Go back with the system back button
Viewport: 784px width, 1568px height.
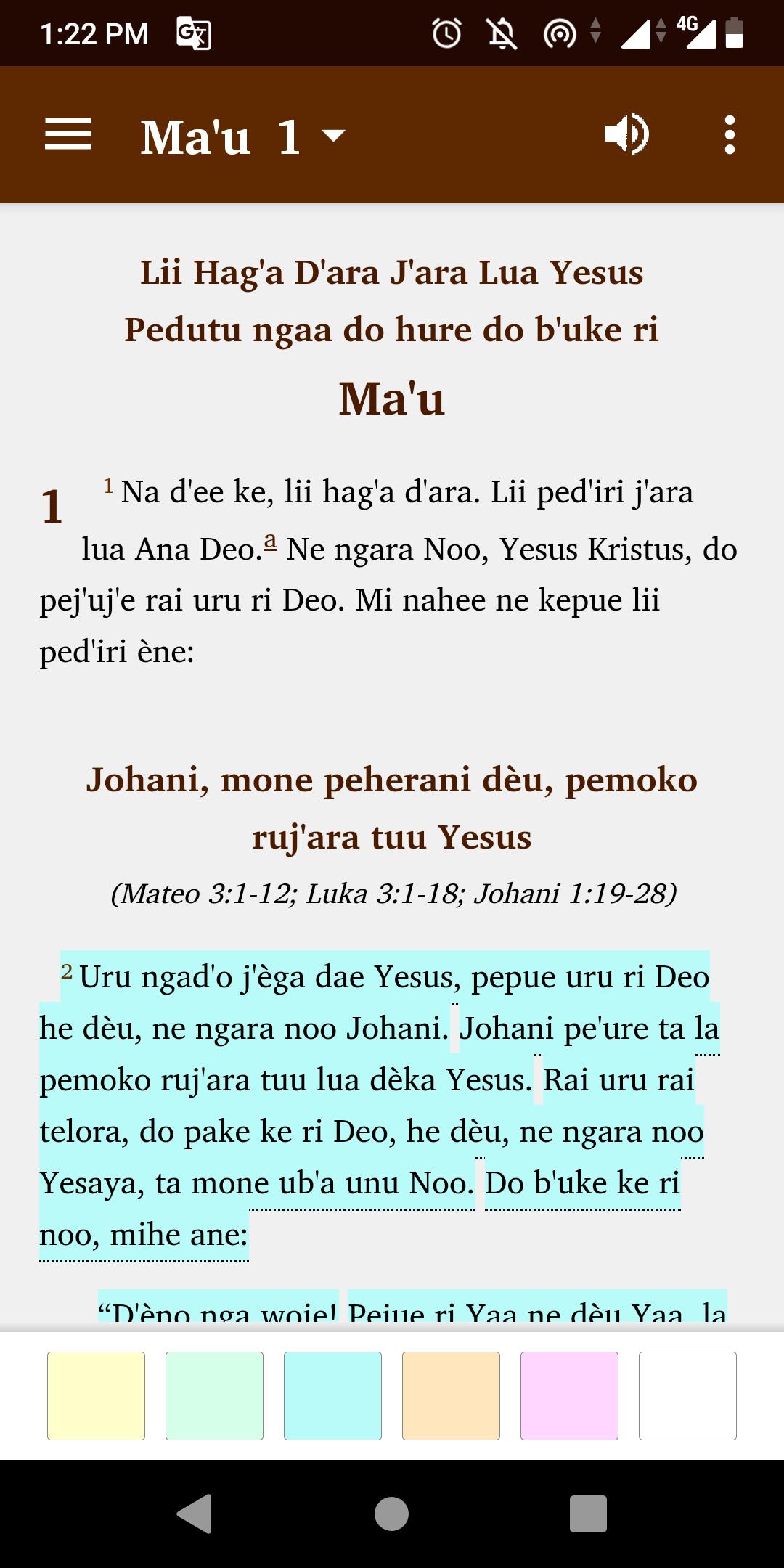(195, 1514)
